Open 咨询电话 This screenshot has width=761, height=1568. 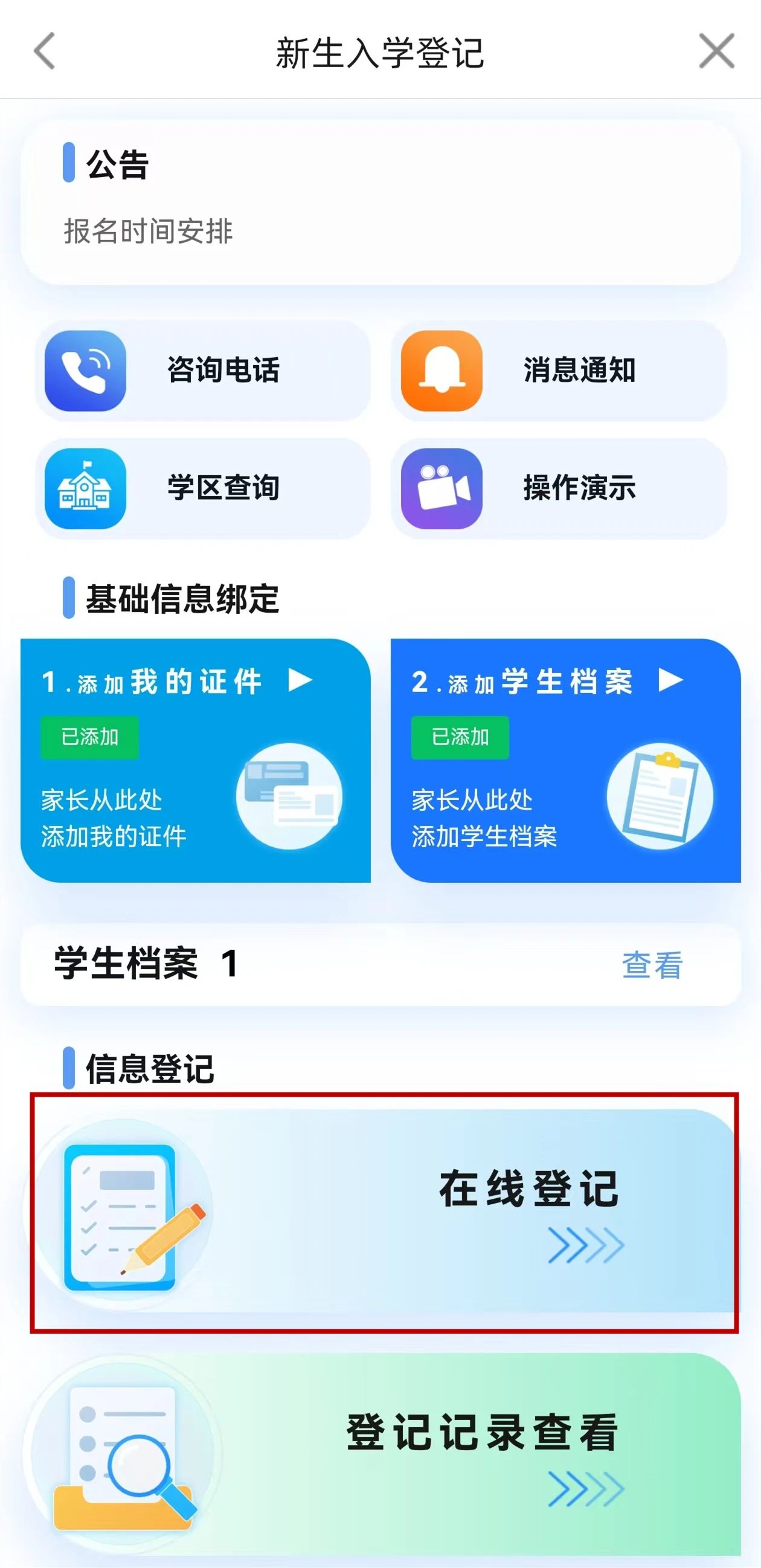[x=202, y=370]
